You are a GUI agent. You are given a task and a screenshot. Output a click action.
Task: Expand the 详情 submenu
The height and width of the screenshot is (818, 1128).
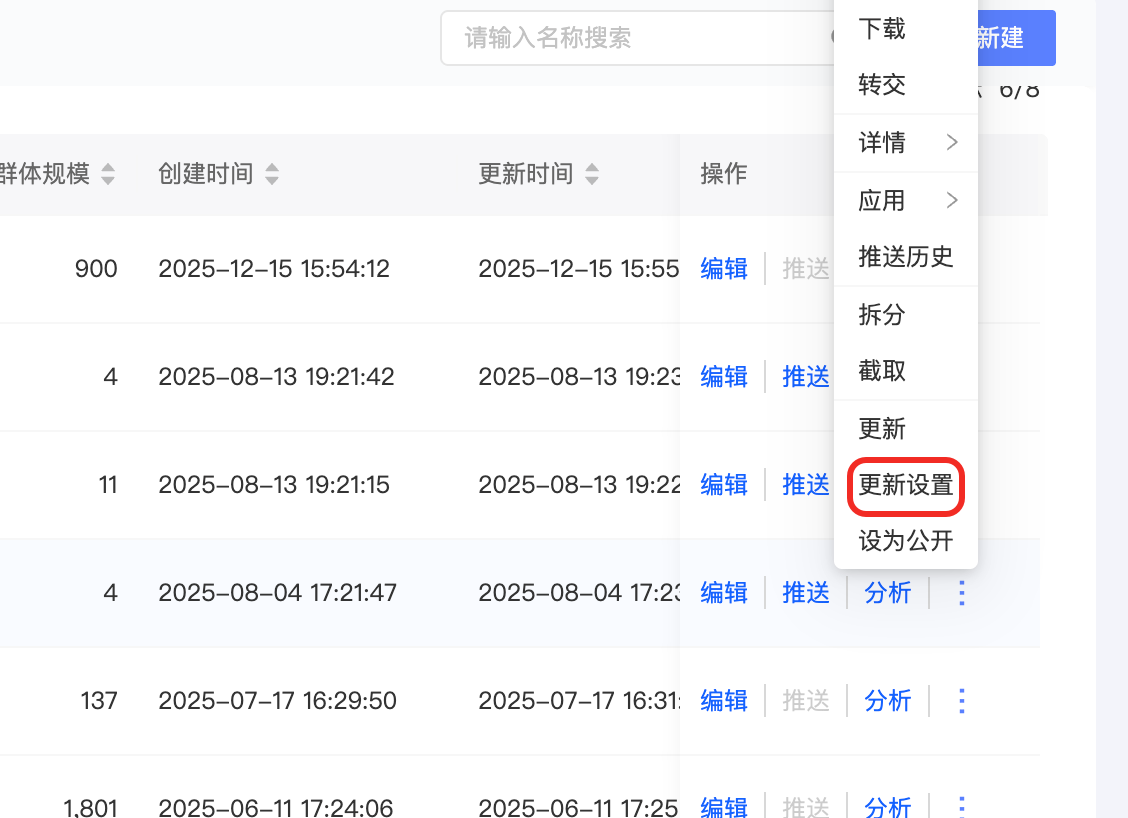(906, 143)
